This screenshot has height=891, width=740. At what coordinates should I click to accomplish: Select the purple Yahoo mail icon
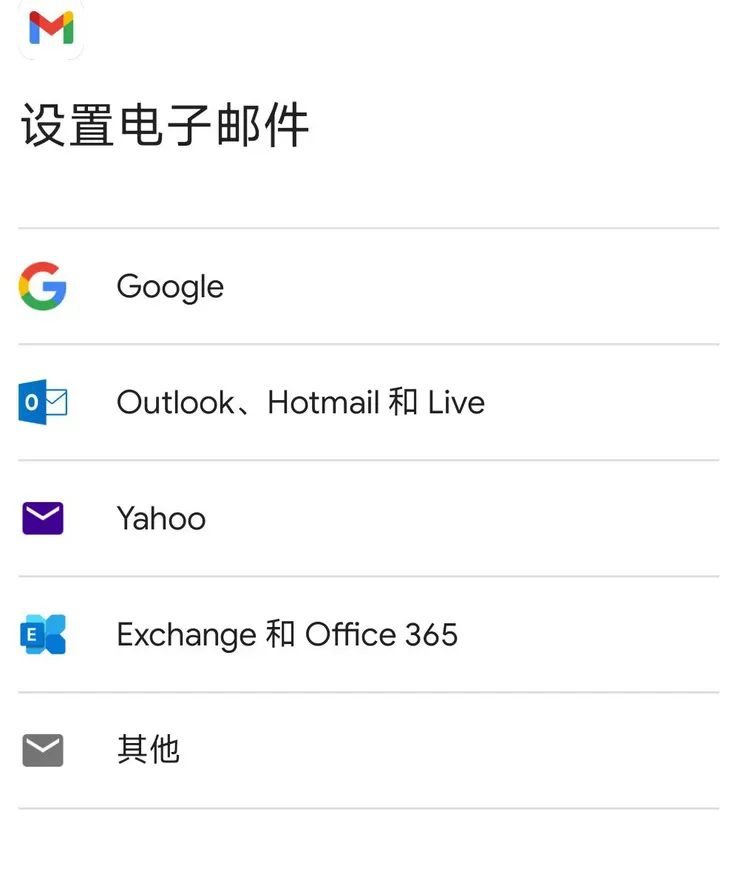coord(42,518)
